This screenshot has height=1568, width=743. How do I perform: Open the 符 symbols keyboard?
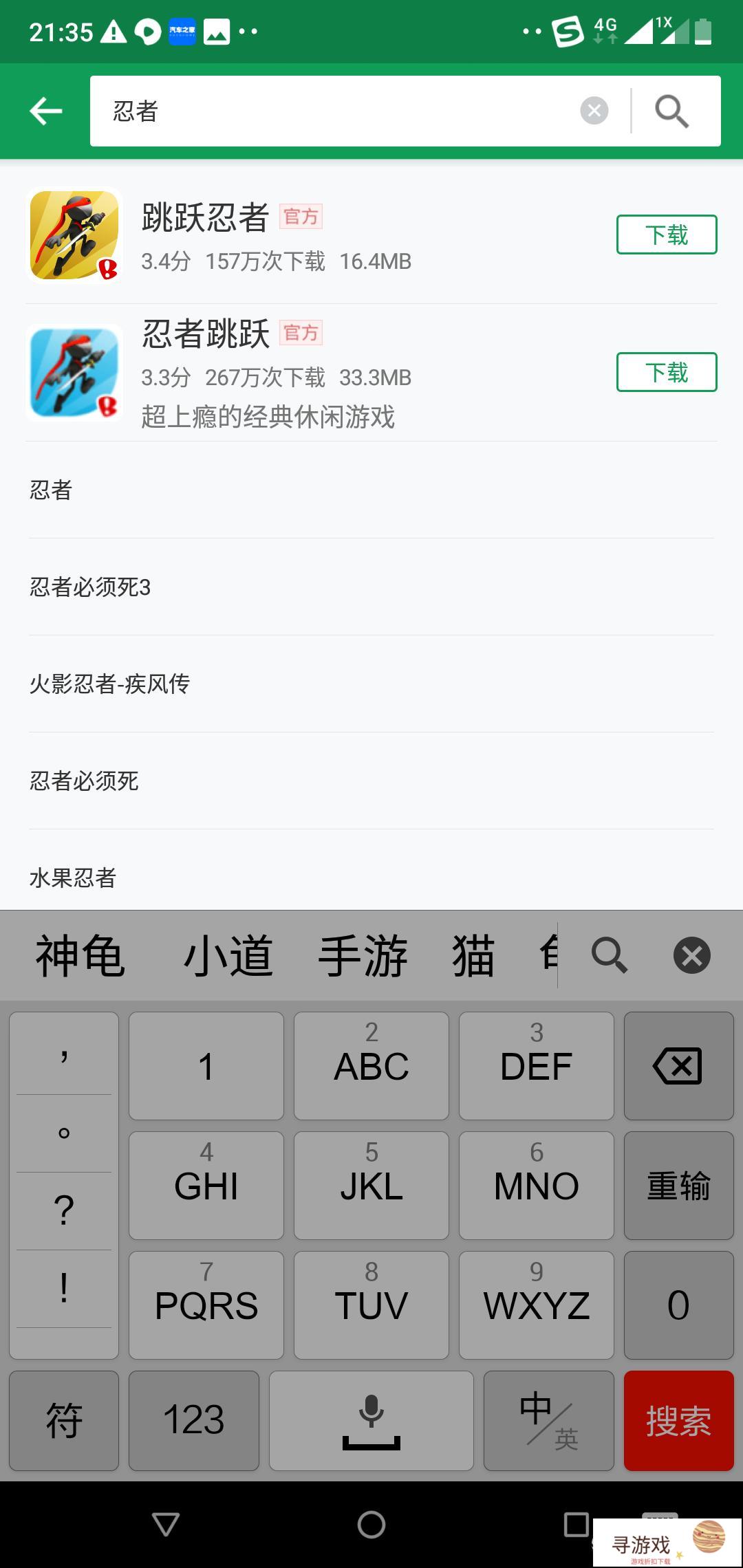pyautogui.click(x=64, y=1421)
